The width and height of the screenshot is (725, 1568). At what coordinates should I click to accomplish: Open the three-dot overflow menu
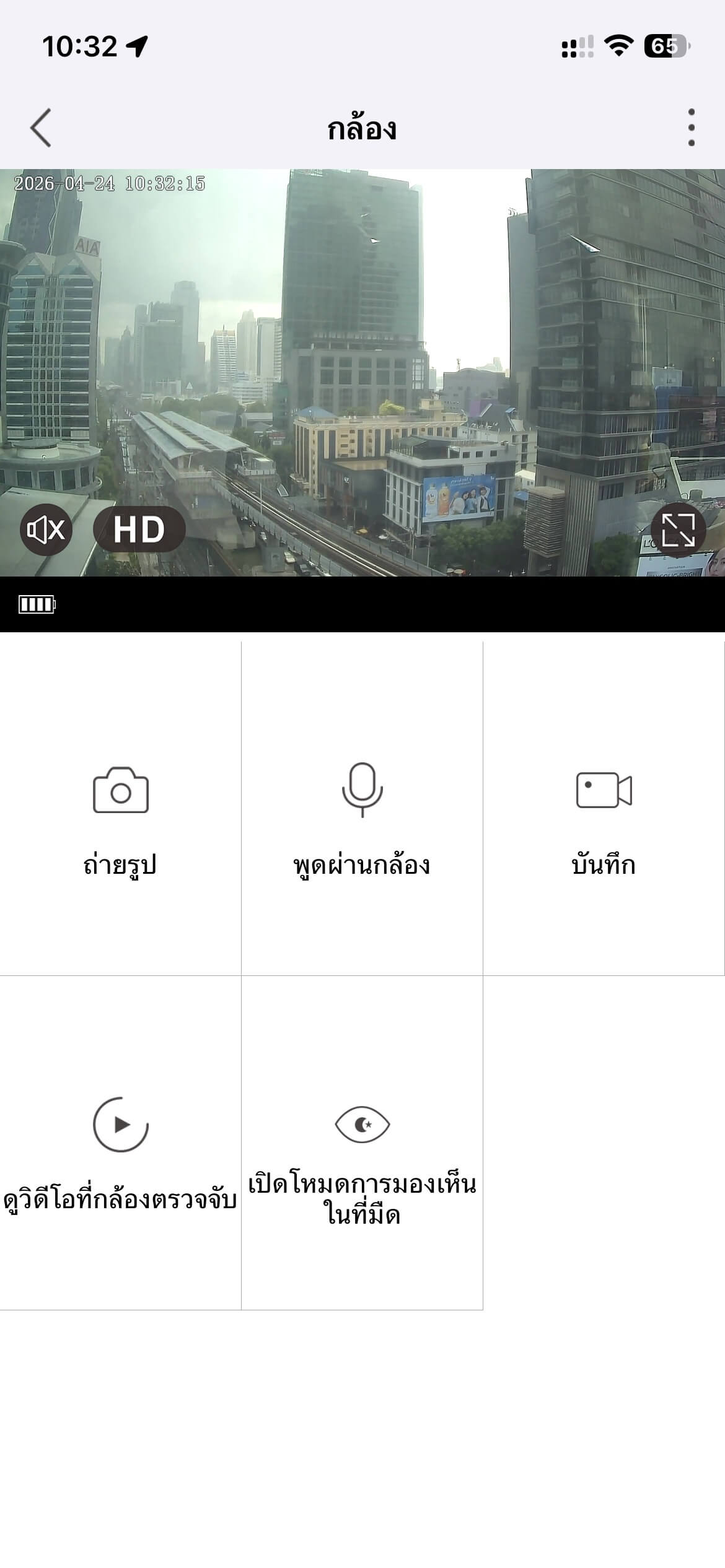tap(691, 128)
